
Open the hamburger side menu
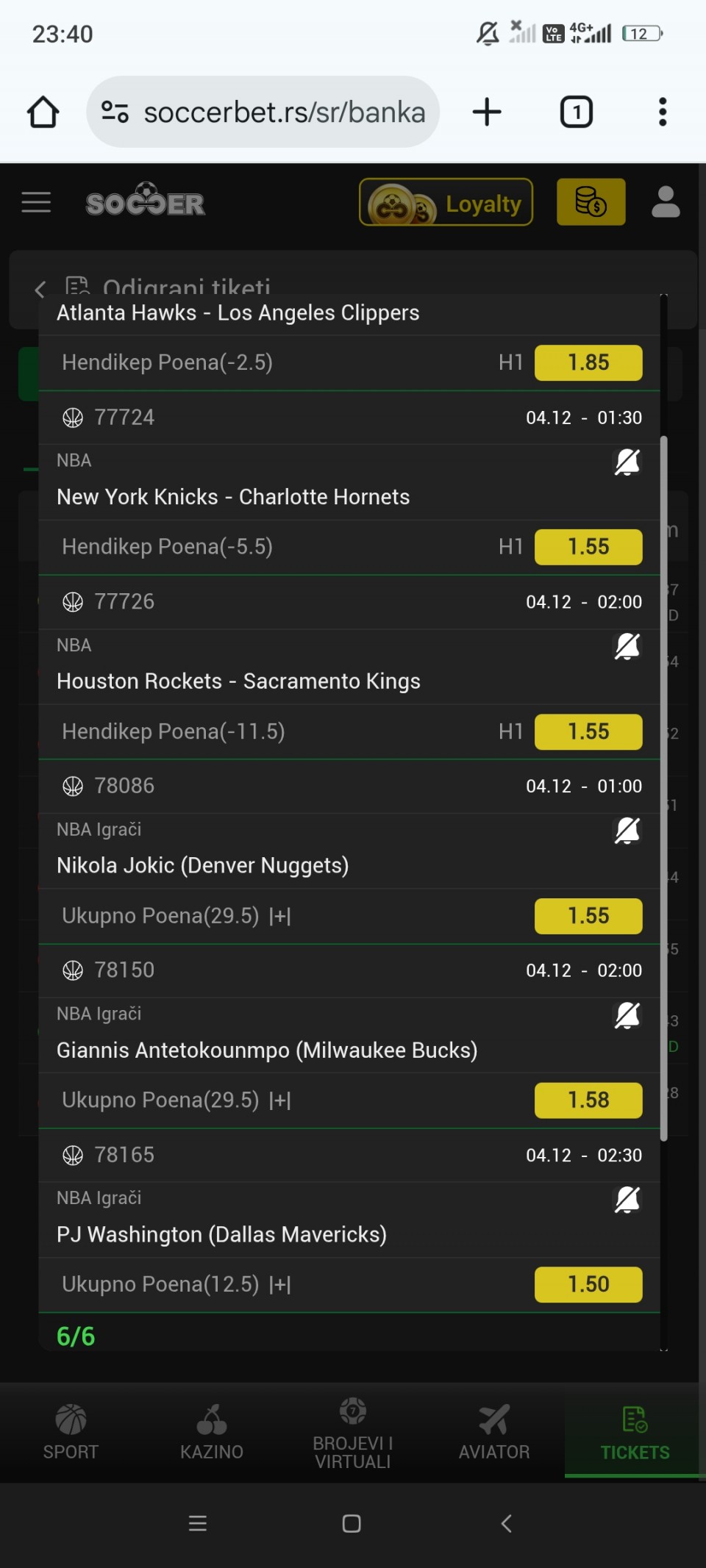point(36,202)
